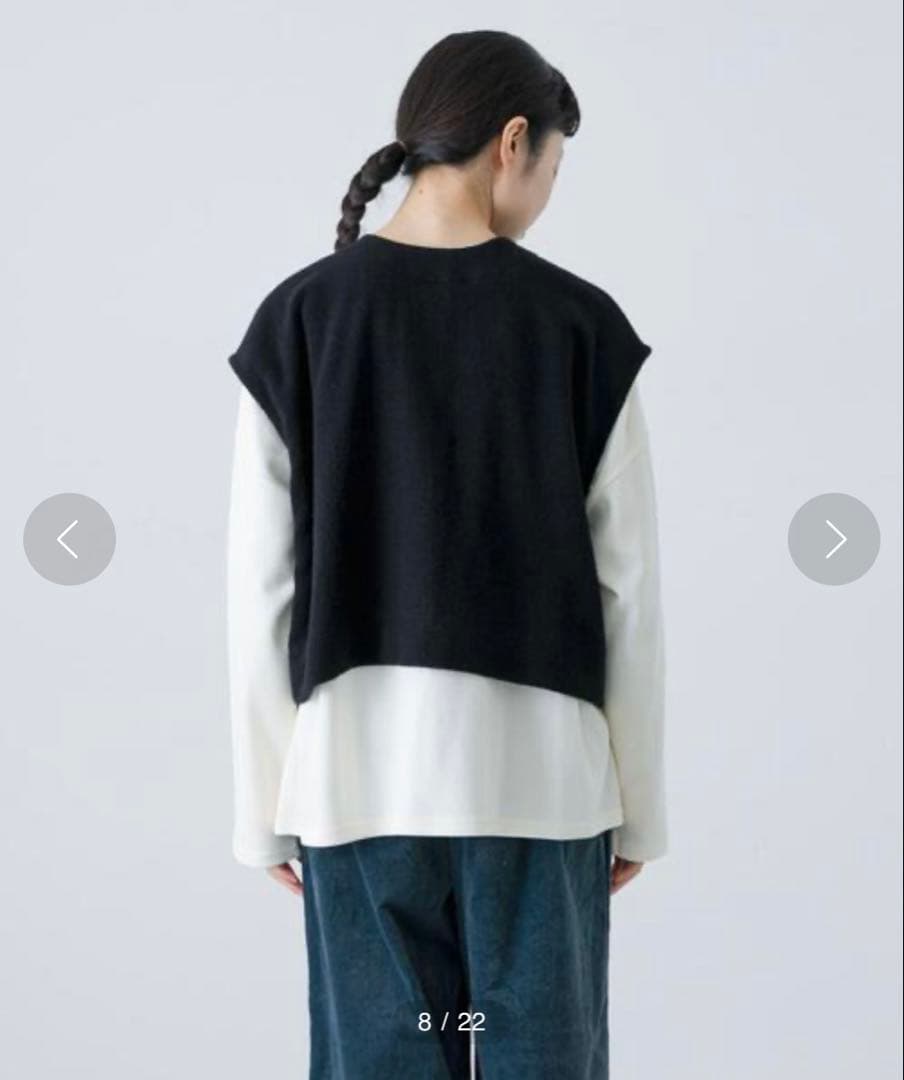Go to the previous product photo
The width and height of the screenshot is (904, 1080).
coord(69,539)
